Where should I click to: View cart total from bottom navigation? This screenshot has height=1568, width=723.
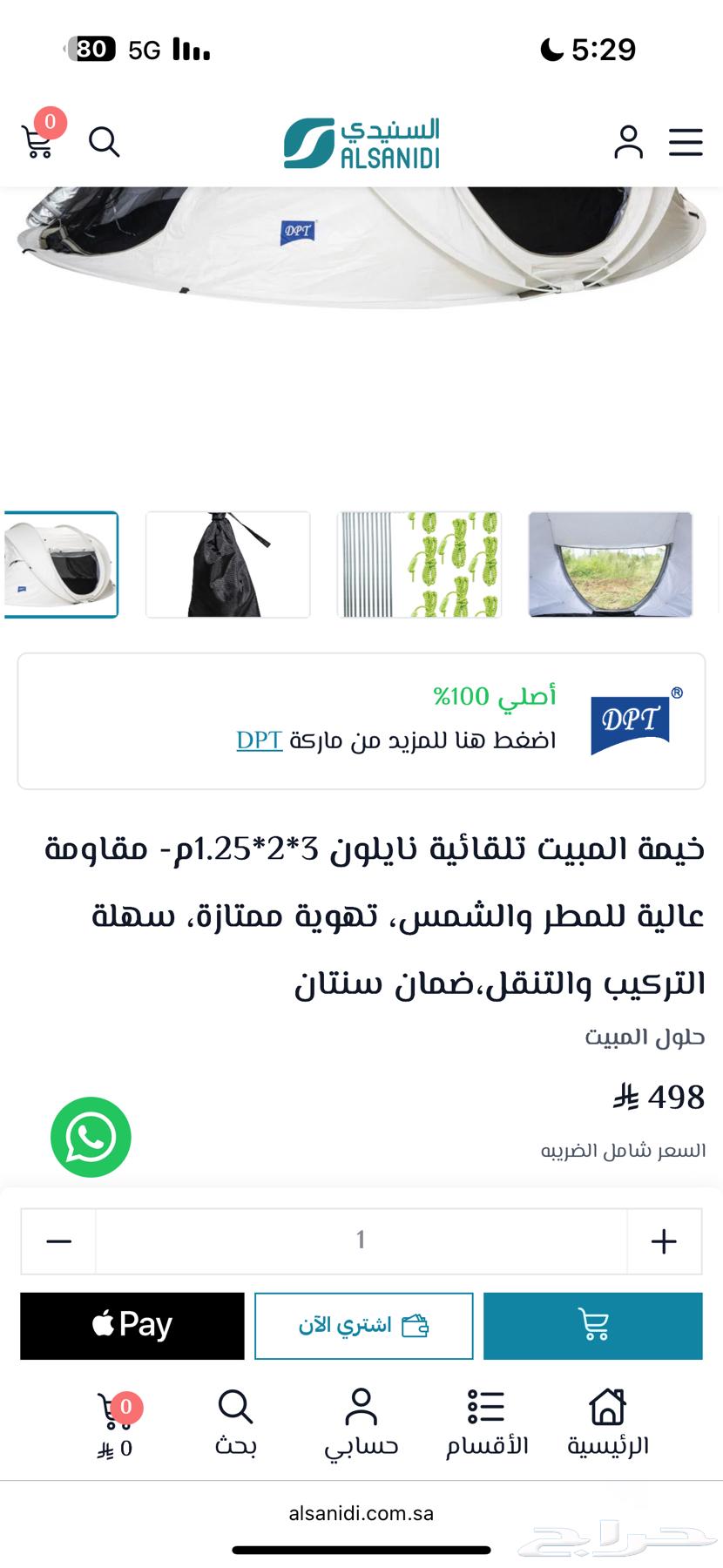[114, 1422]
